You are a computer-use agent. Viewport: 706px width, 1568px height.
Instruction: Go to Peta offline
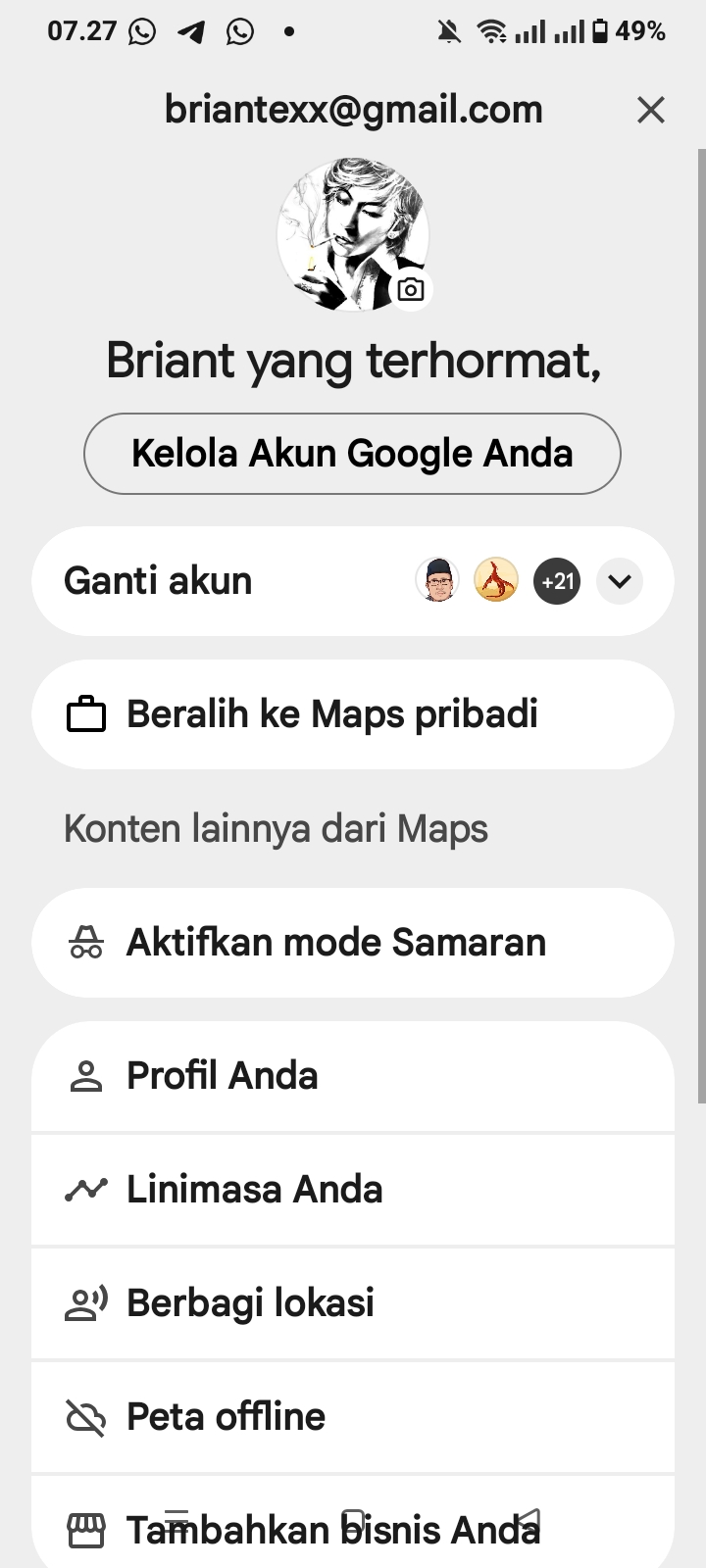tap(352, 1417)
